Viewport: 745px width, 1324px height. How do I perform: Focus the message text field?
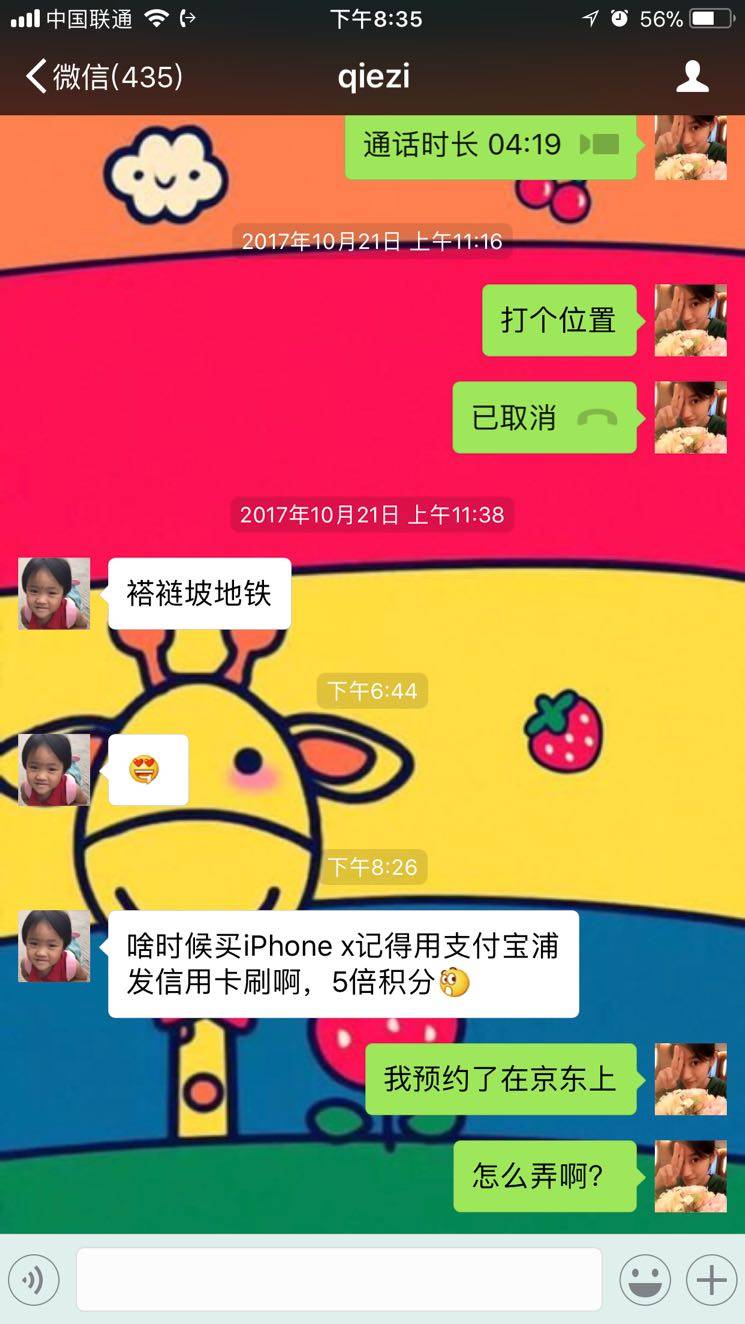click(x=339, y=1279)
